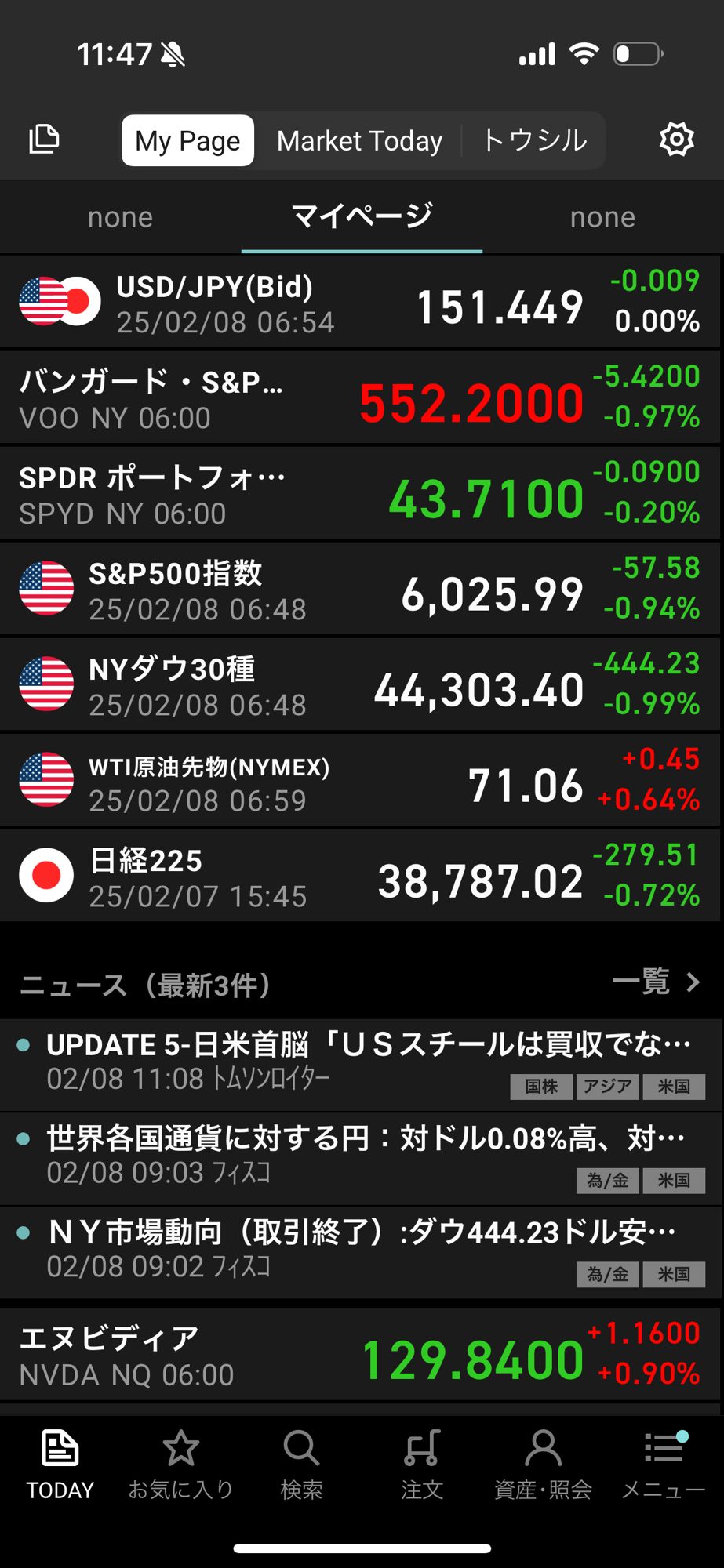Open VOO バンガード・S&P quote
Image resolution: width=724 pixels, height=1568 pixels.
(361, 398)
